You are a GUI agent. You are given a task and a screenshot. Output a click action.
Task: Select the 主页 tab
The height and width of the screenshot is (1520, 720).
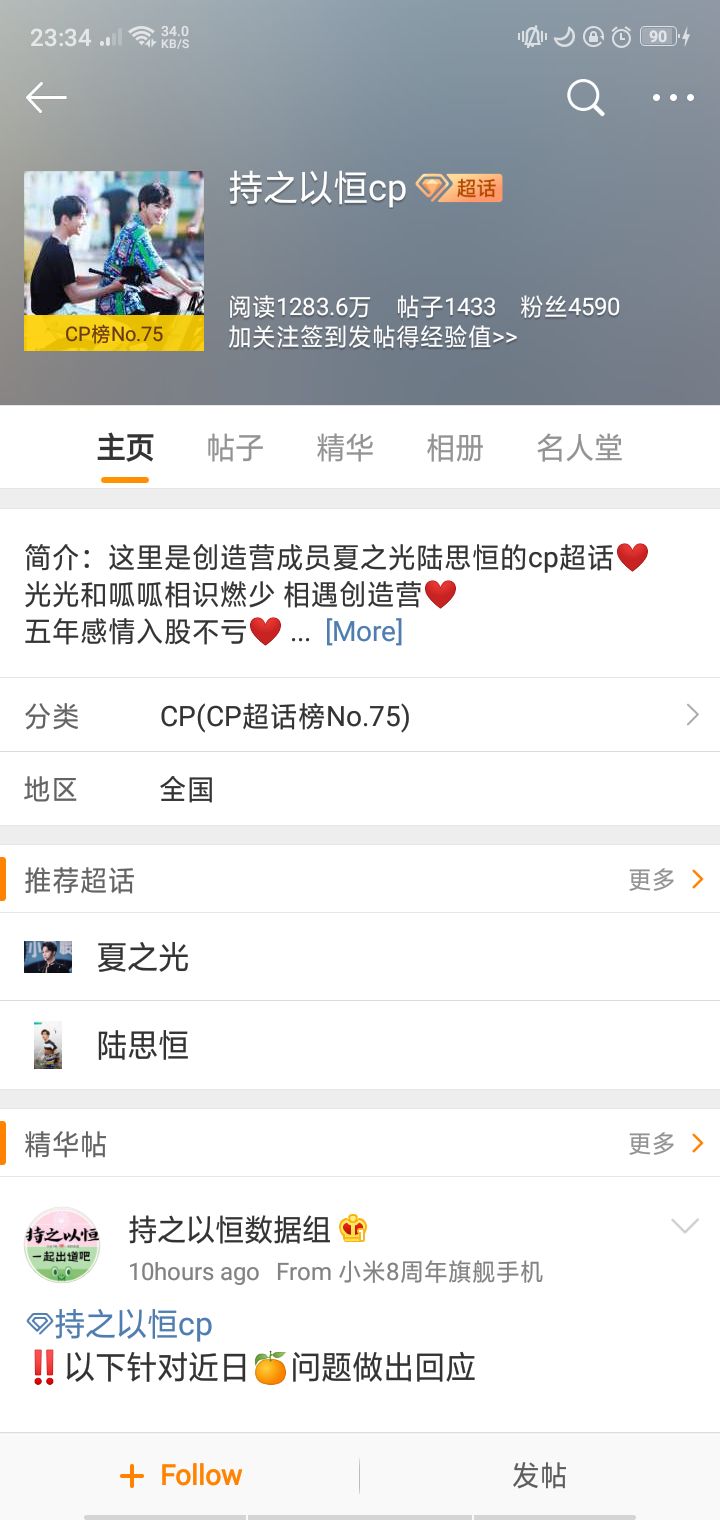[x=125, y=447]
